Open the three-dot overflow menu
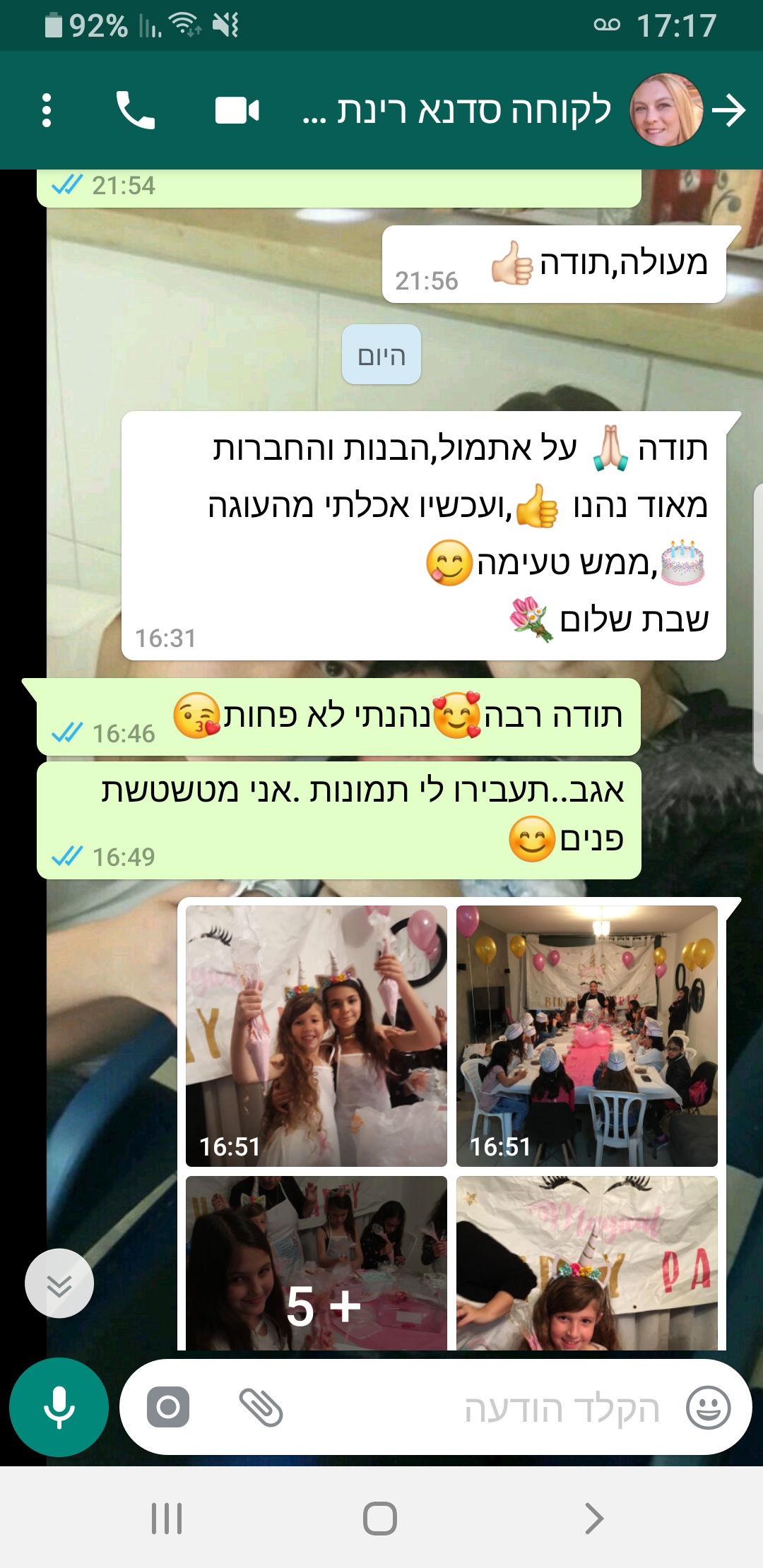 47,110
